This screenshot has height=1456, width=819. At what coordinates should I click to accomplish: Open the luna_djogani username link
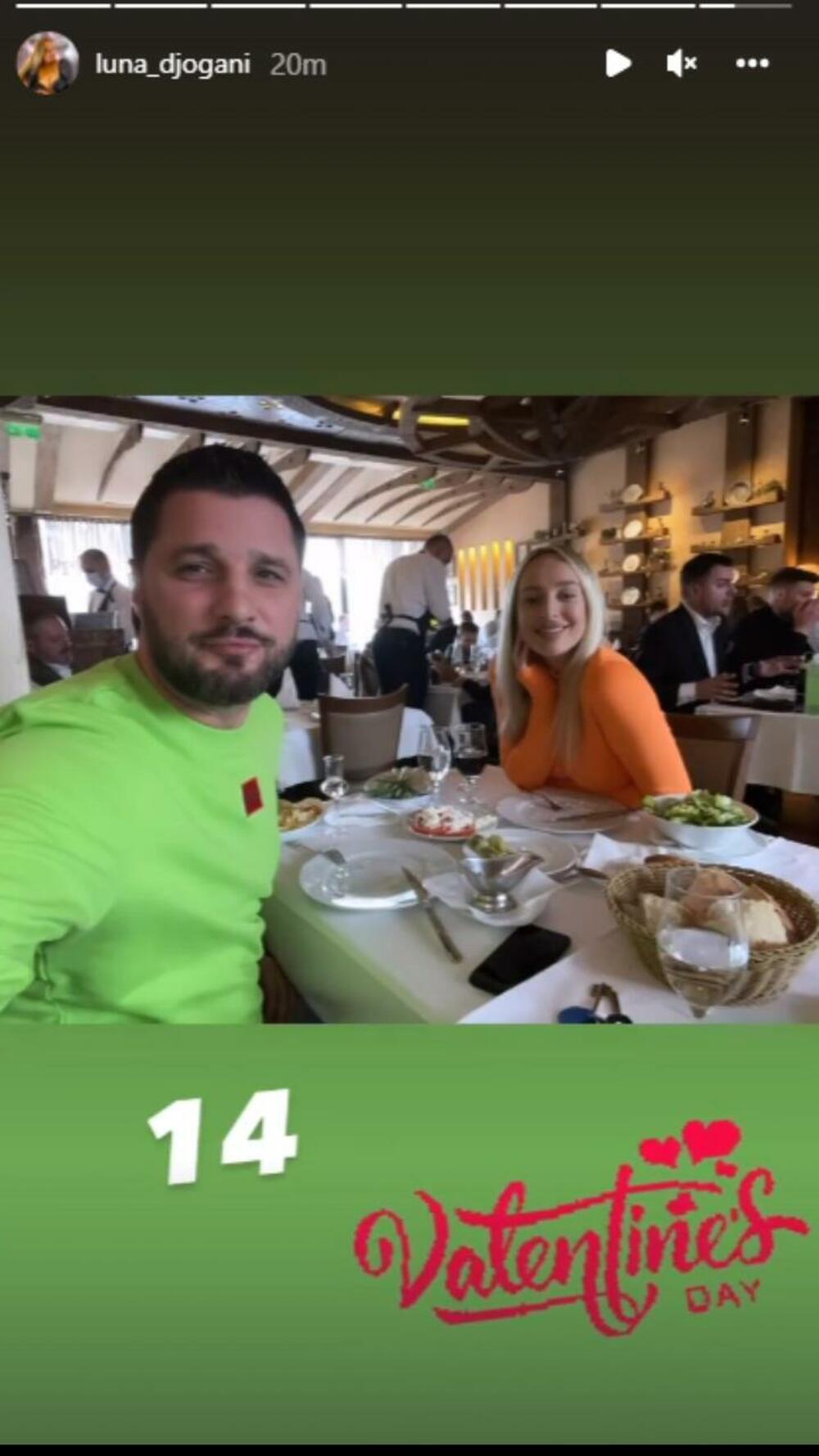[x=172, y=64]
